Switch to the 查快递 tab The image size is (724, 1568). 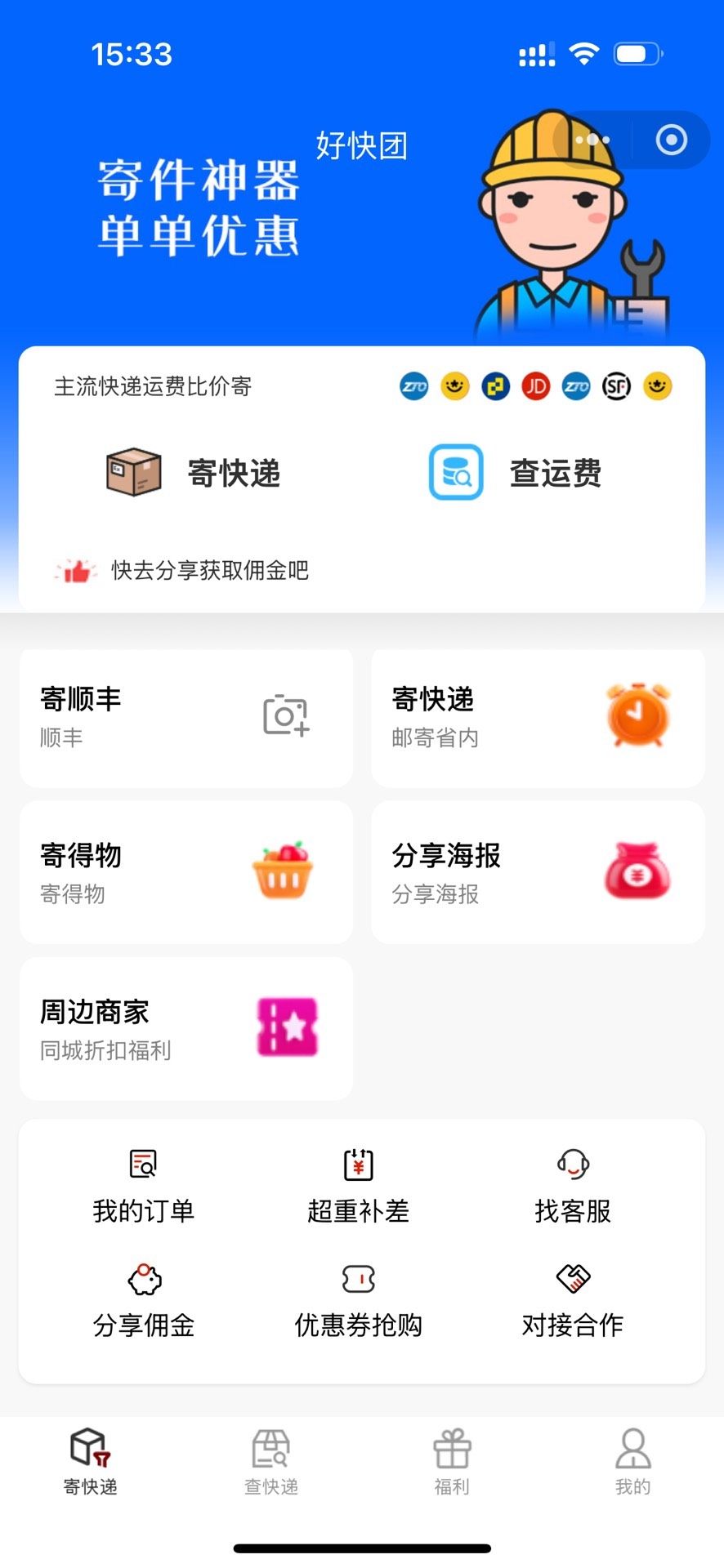[271, 1463]
